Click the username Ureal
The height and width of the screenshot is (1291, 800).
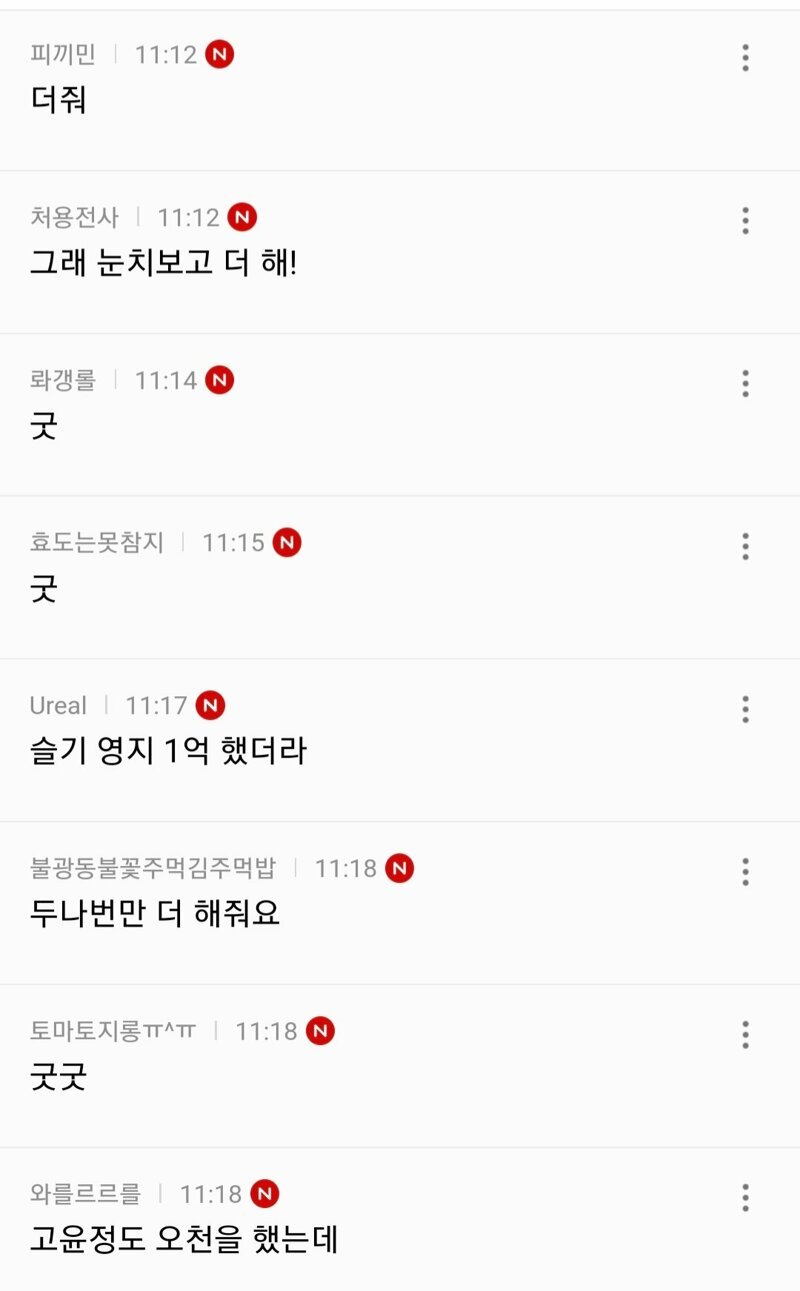(56, 705)
